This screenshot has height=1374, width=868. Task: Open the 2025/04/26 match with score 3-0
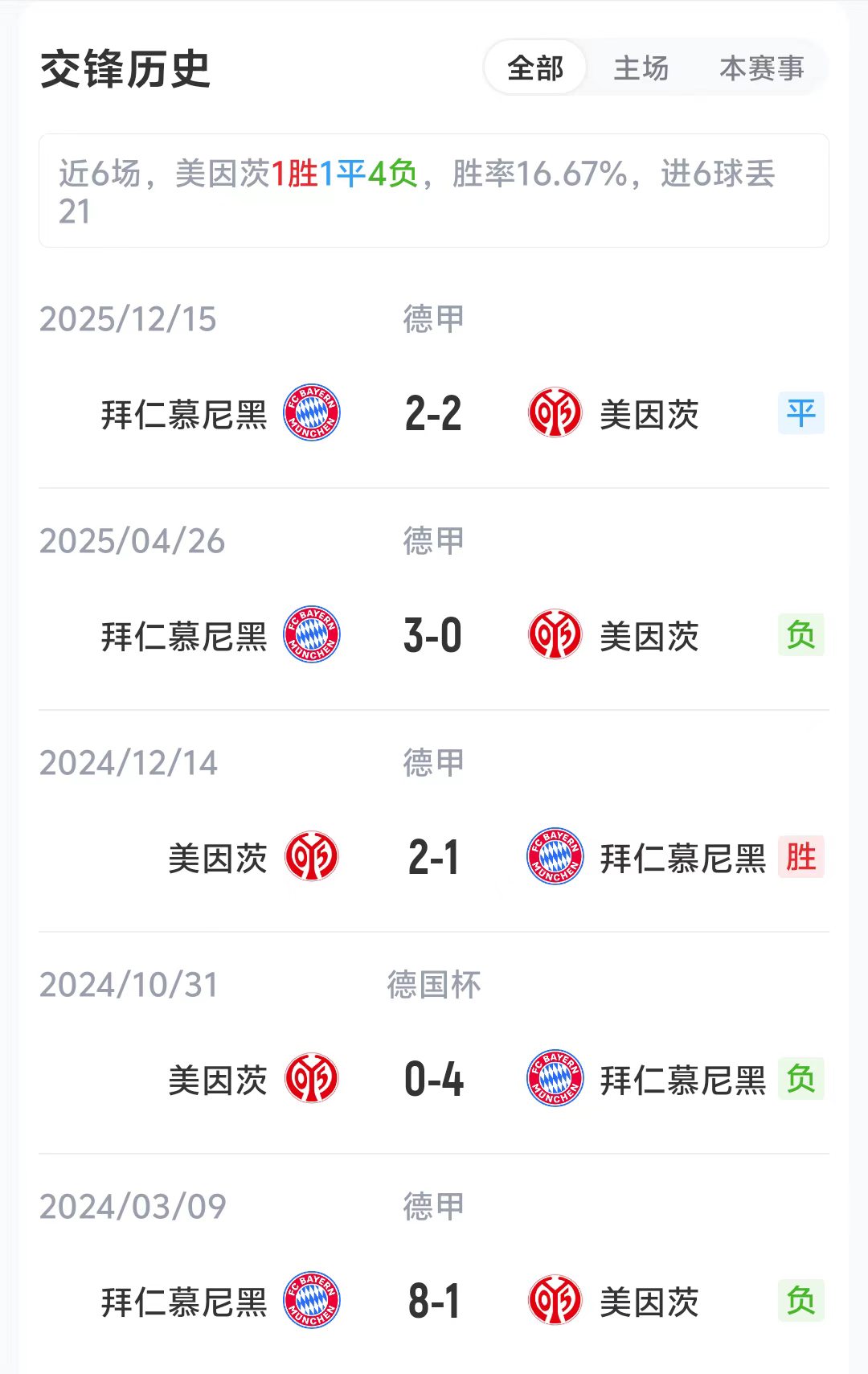[433, 636]
